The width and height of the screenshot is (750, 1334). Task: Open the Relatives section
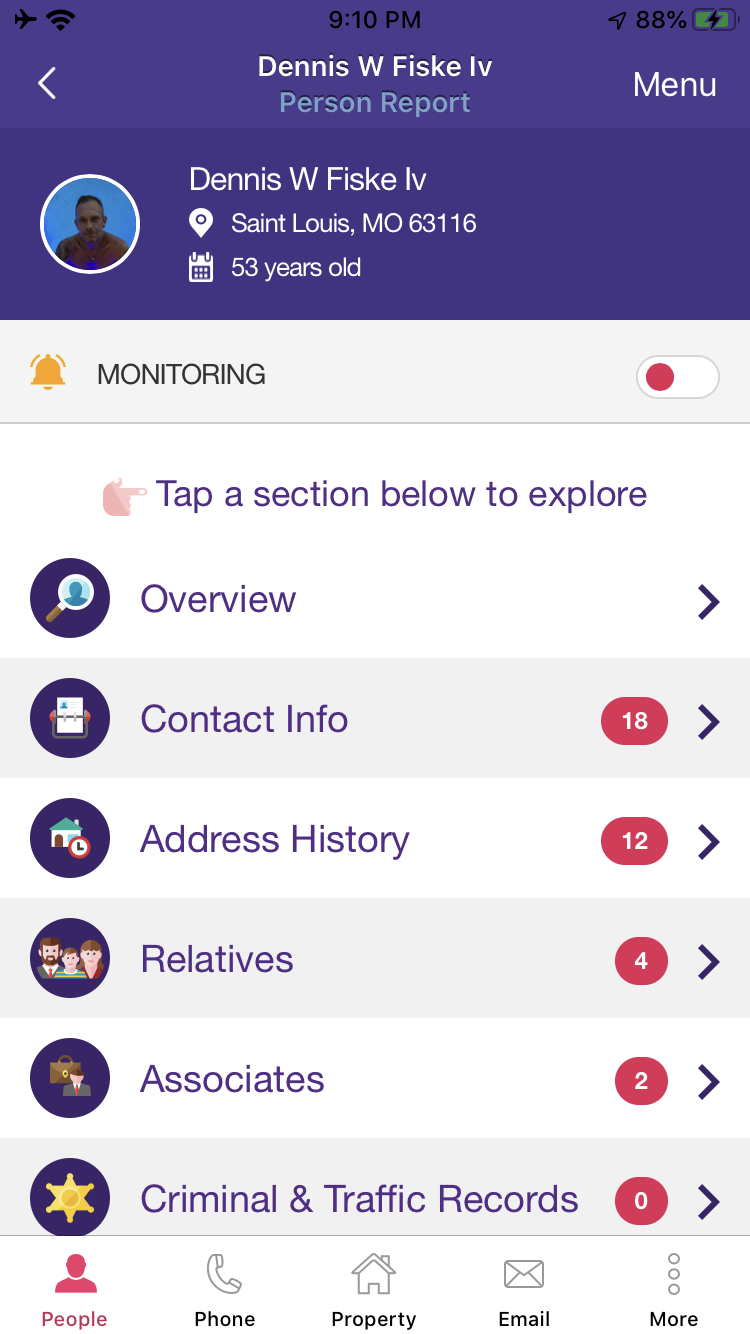click(375, 959)
